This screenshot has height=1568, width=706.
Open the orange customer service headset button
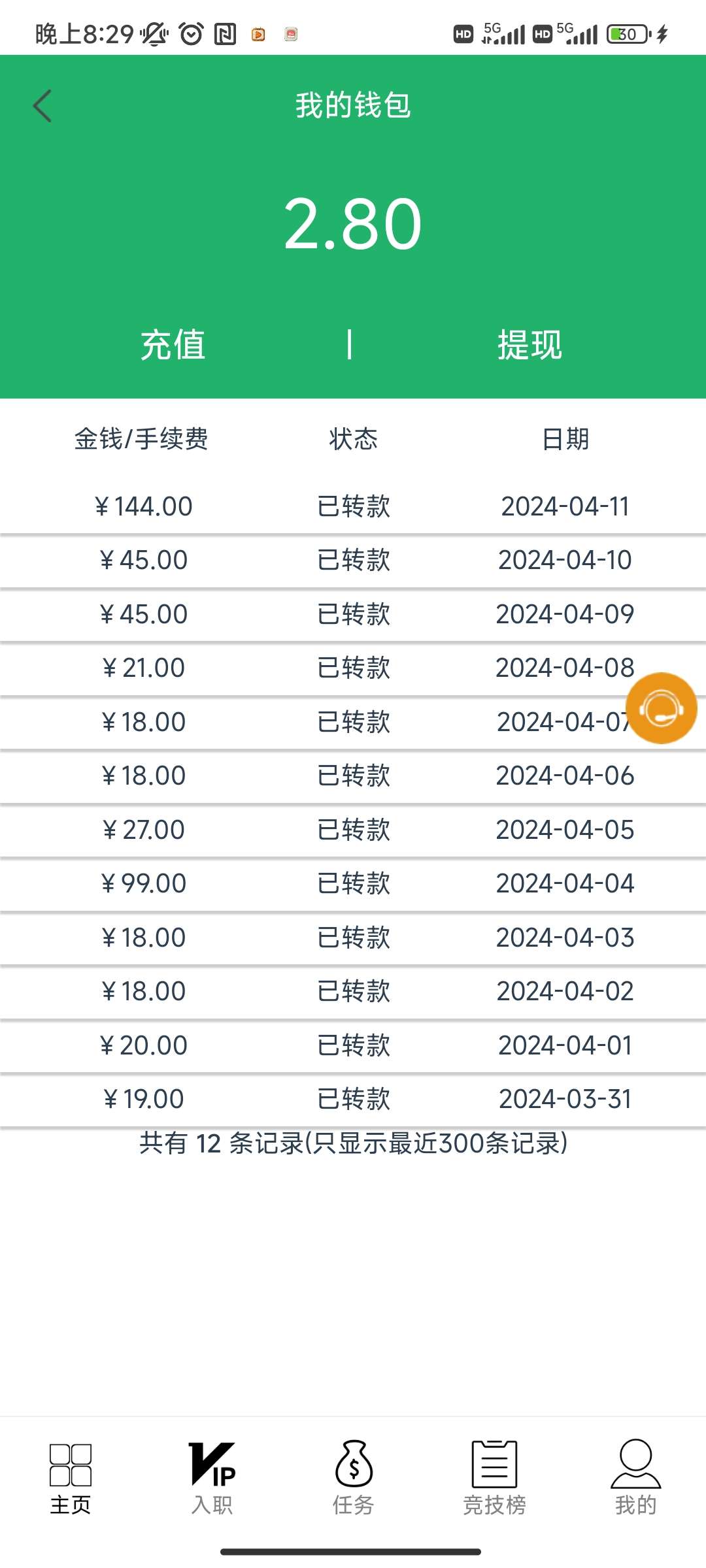[661, 708]
